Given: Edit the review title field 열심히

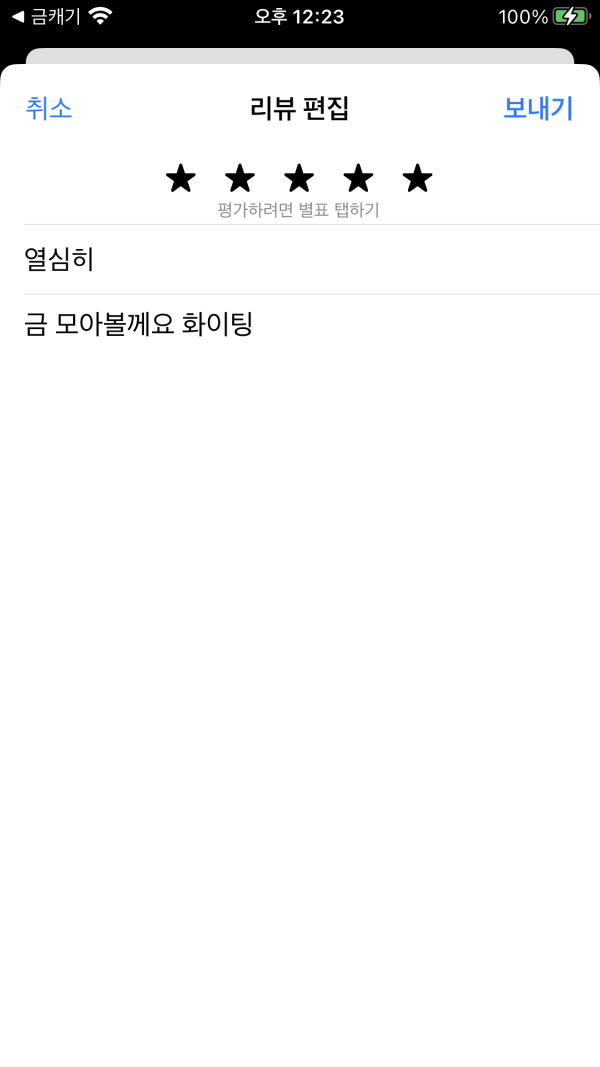Looking at the screenshot, I should (x=312, y=259).
